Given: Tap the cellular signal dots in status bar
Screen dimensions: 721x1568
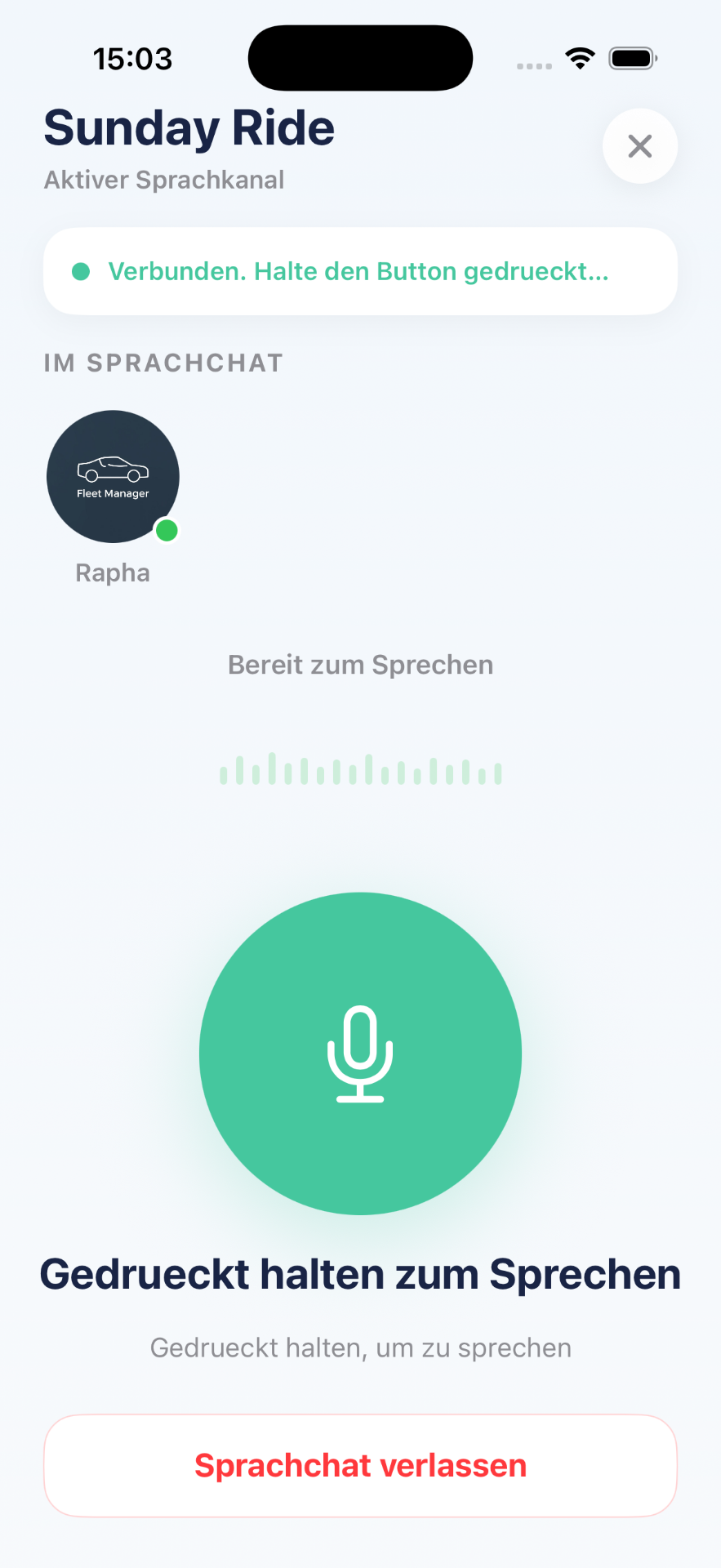Looking at the screenshot, I should [x=534, y=65].
